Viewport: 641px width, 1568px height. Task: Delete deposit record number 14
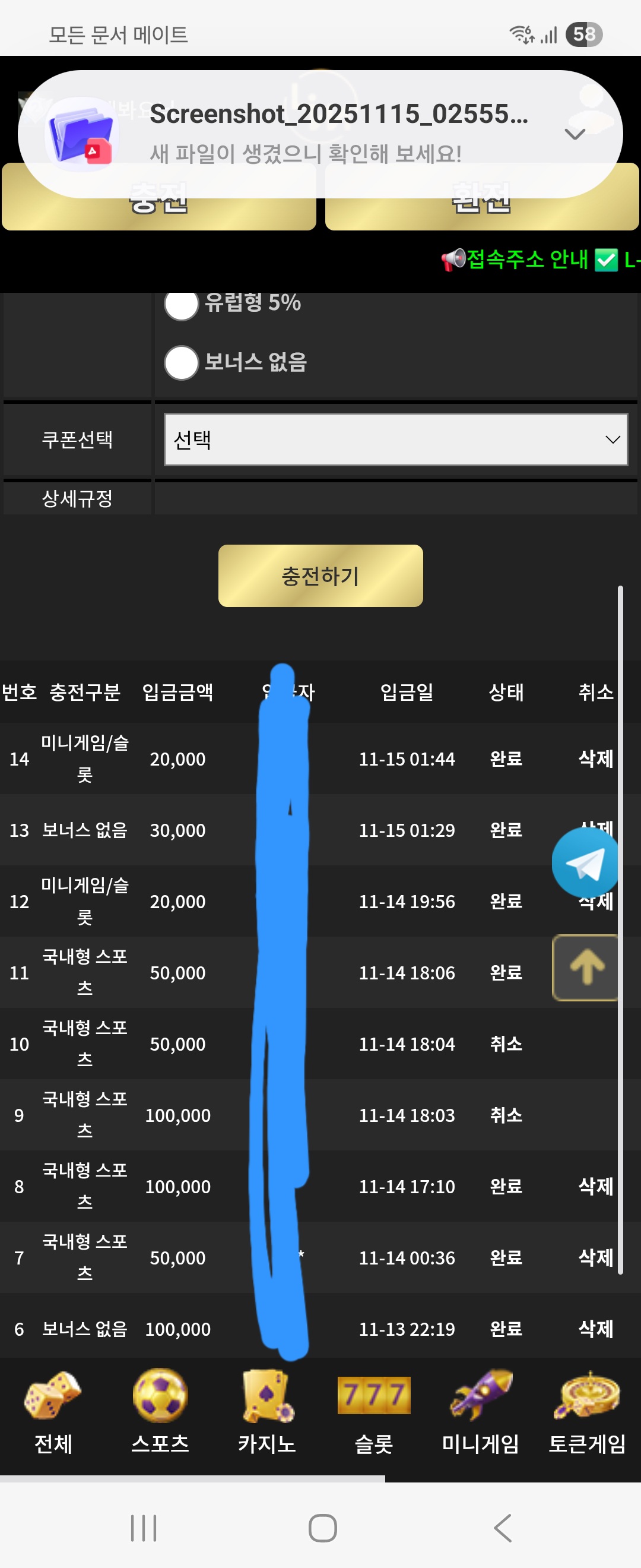click(x=595, y=758)
